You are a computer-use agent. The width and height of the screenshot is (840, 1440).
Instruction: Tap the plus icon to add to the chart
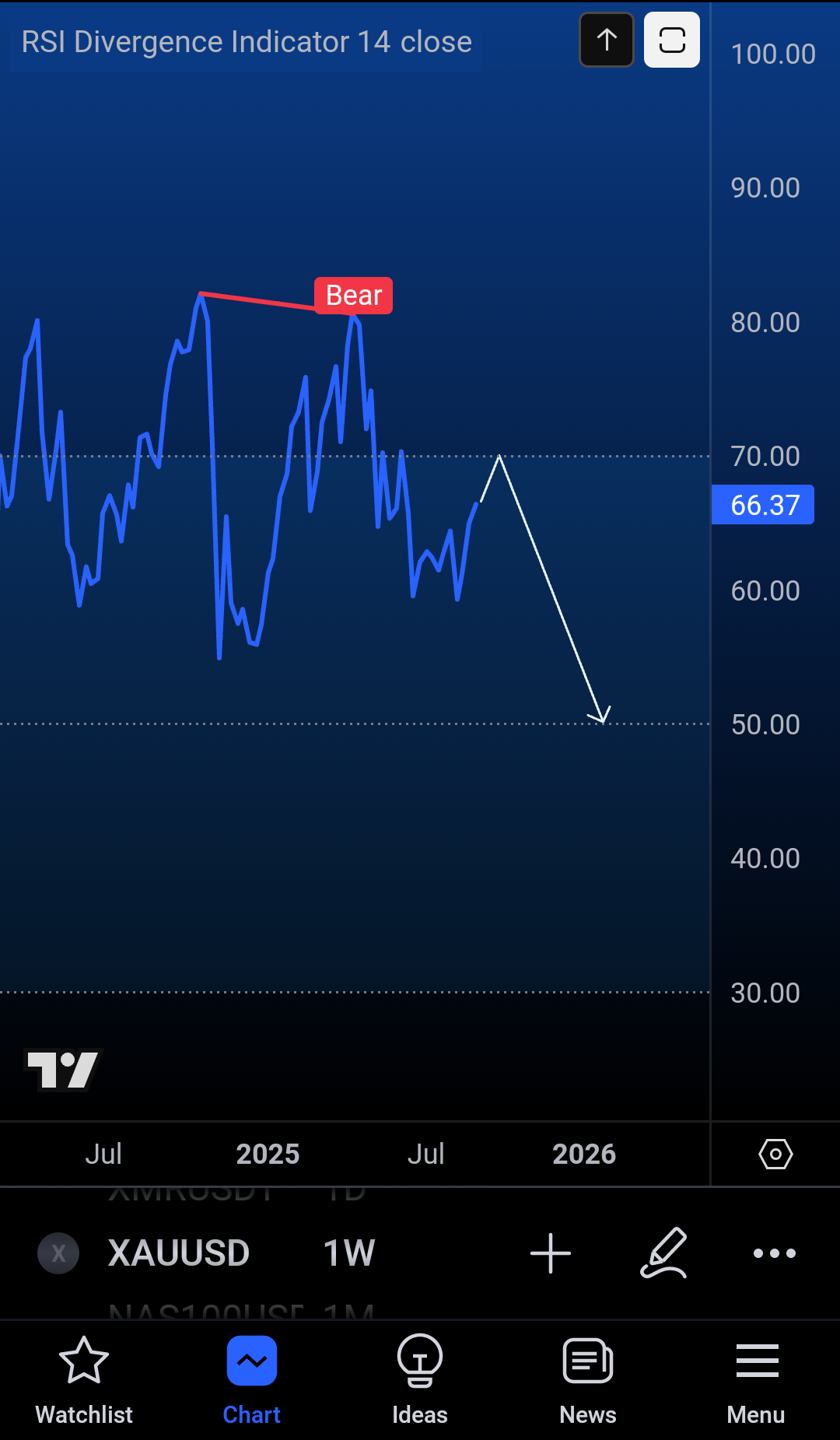click(551, 1253)
